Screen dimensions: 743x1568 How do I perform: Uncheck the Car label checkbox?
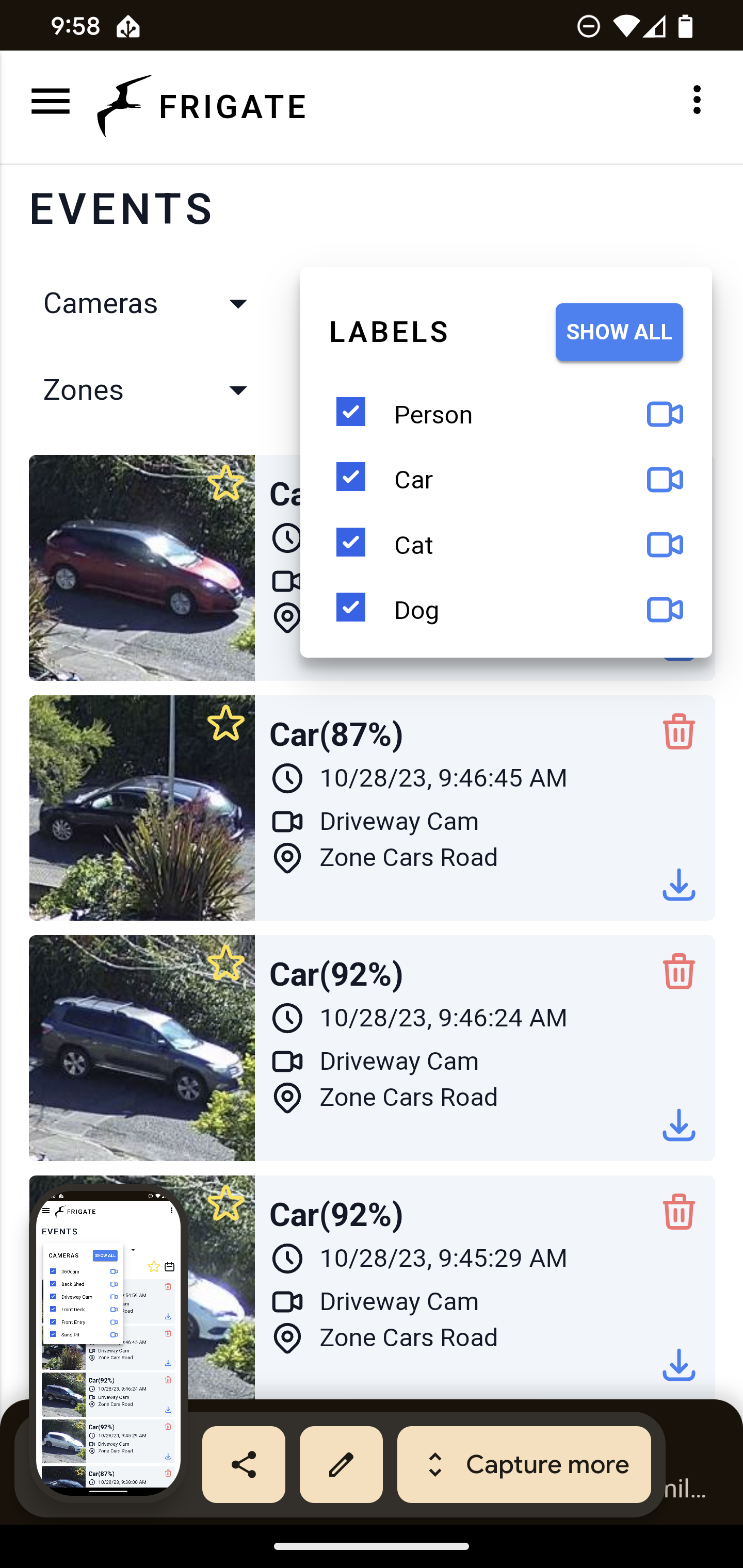click(x=351, y=477)
